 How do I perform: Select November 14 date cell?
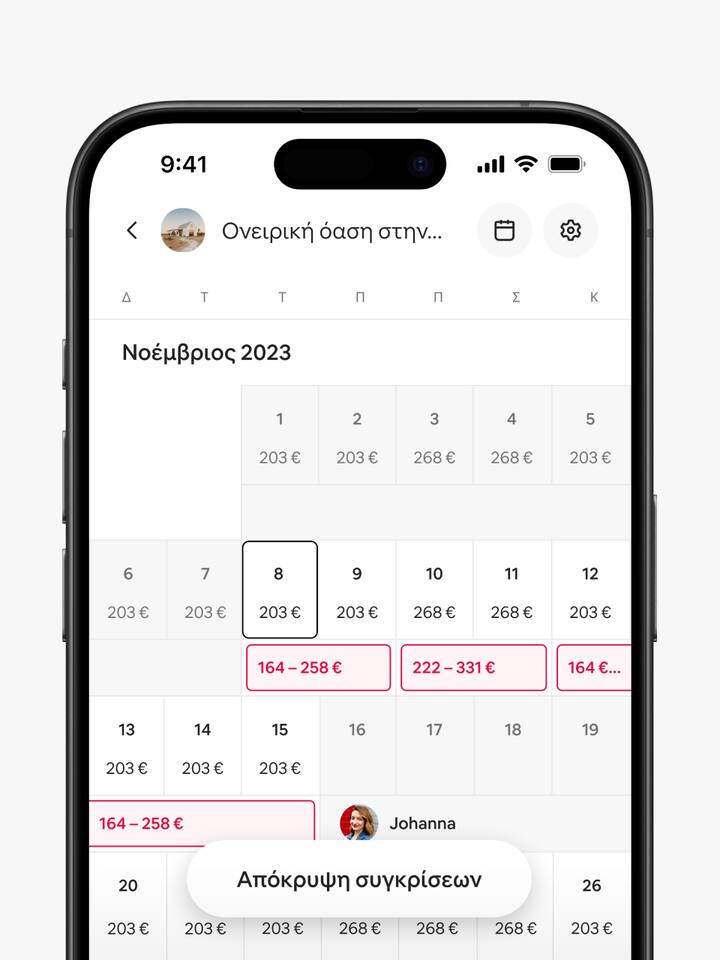pos(203,746)
